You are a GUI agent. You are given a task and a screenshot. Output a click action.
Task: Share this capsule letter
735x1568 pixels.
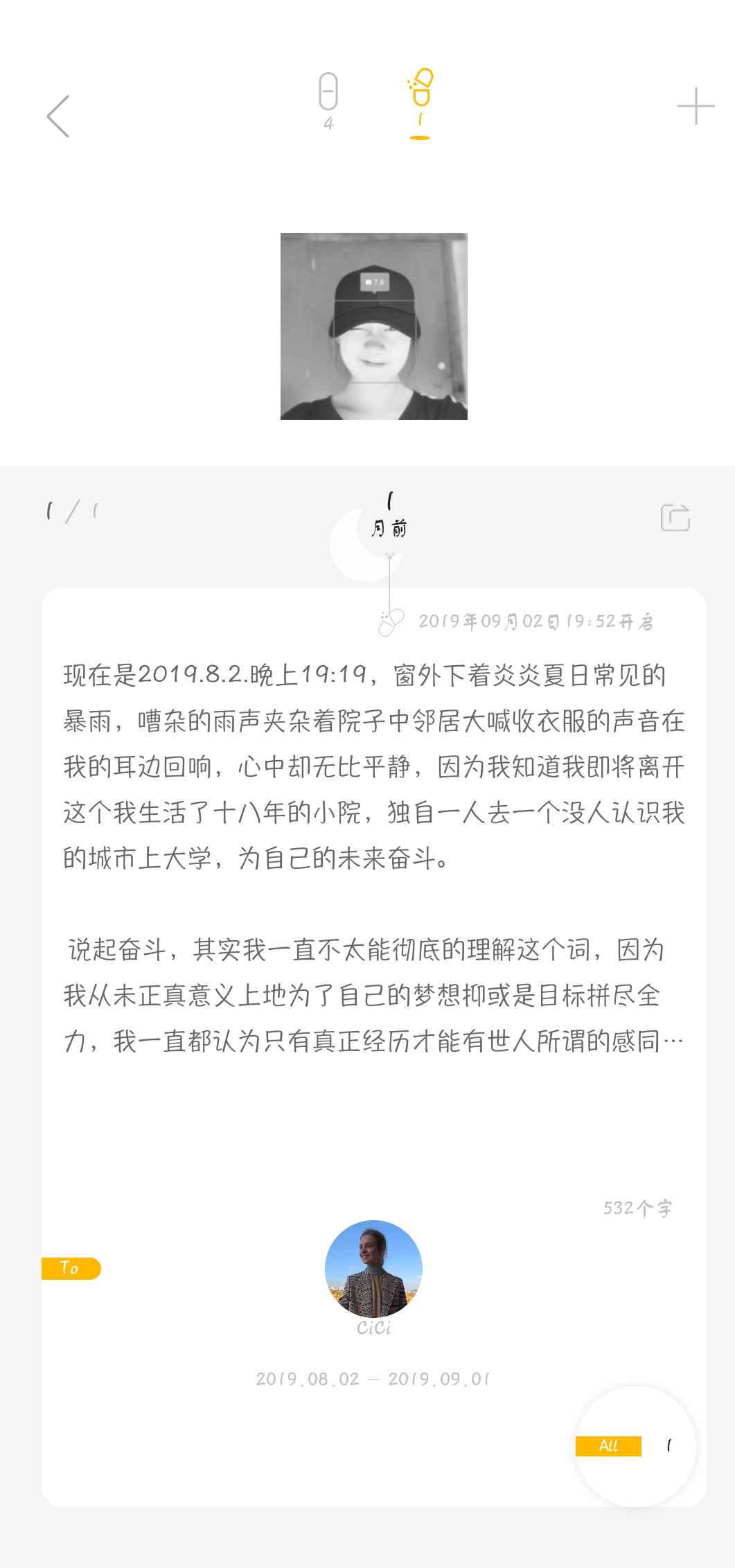click(675, 517)
